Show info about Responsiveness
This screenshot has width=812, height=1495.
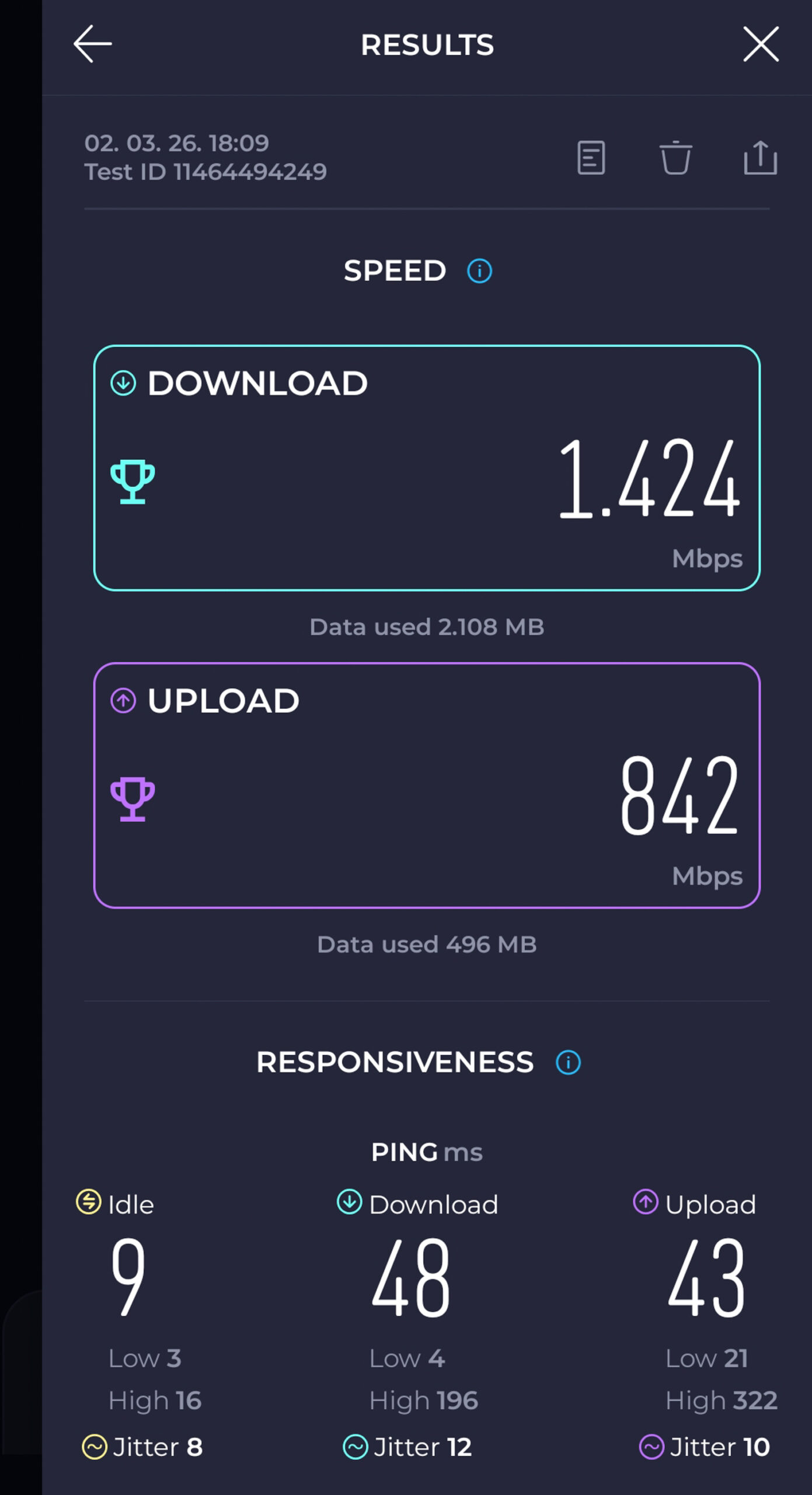(568, 1062)
